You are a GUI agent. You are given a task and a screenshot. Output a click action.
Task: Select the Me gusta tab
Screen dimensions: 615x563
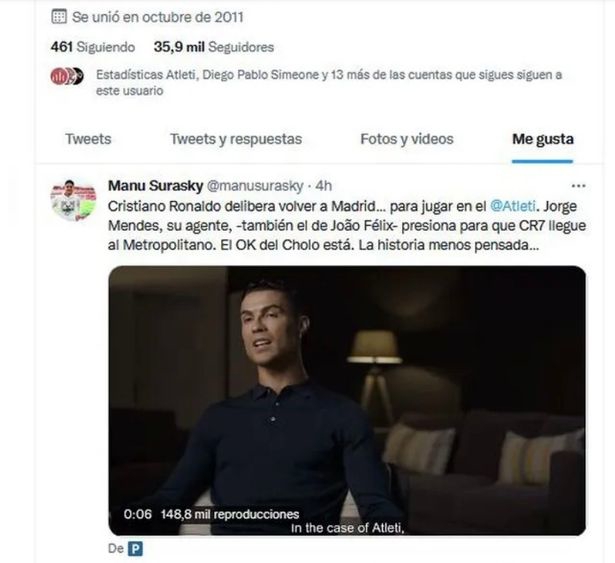click(543, 139)
